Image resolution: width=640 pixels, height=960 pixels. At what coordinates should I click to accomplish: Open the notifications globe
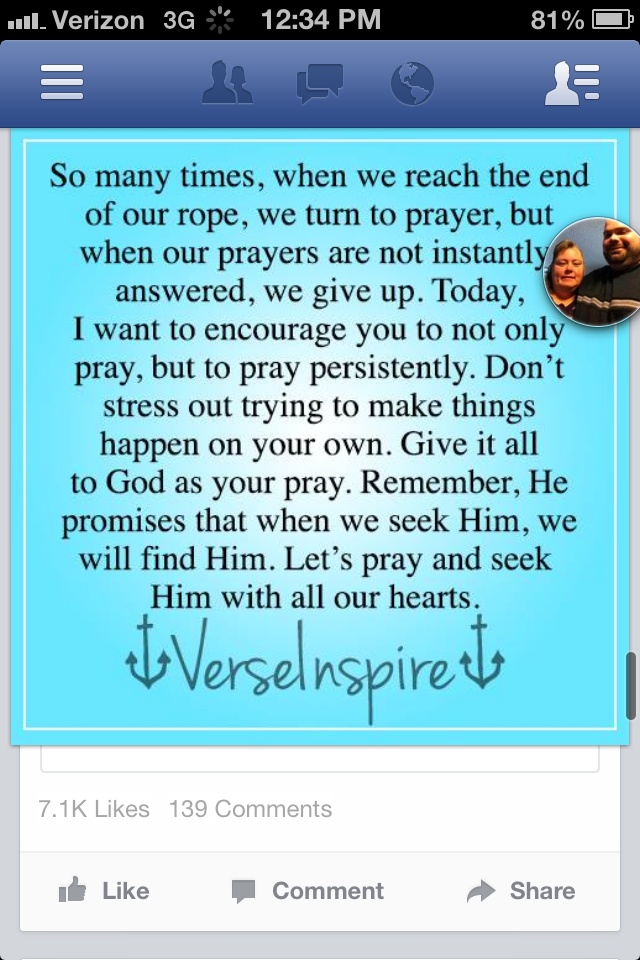pos(412,83)
